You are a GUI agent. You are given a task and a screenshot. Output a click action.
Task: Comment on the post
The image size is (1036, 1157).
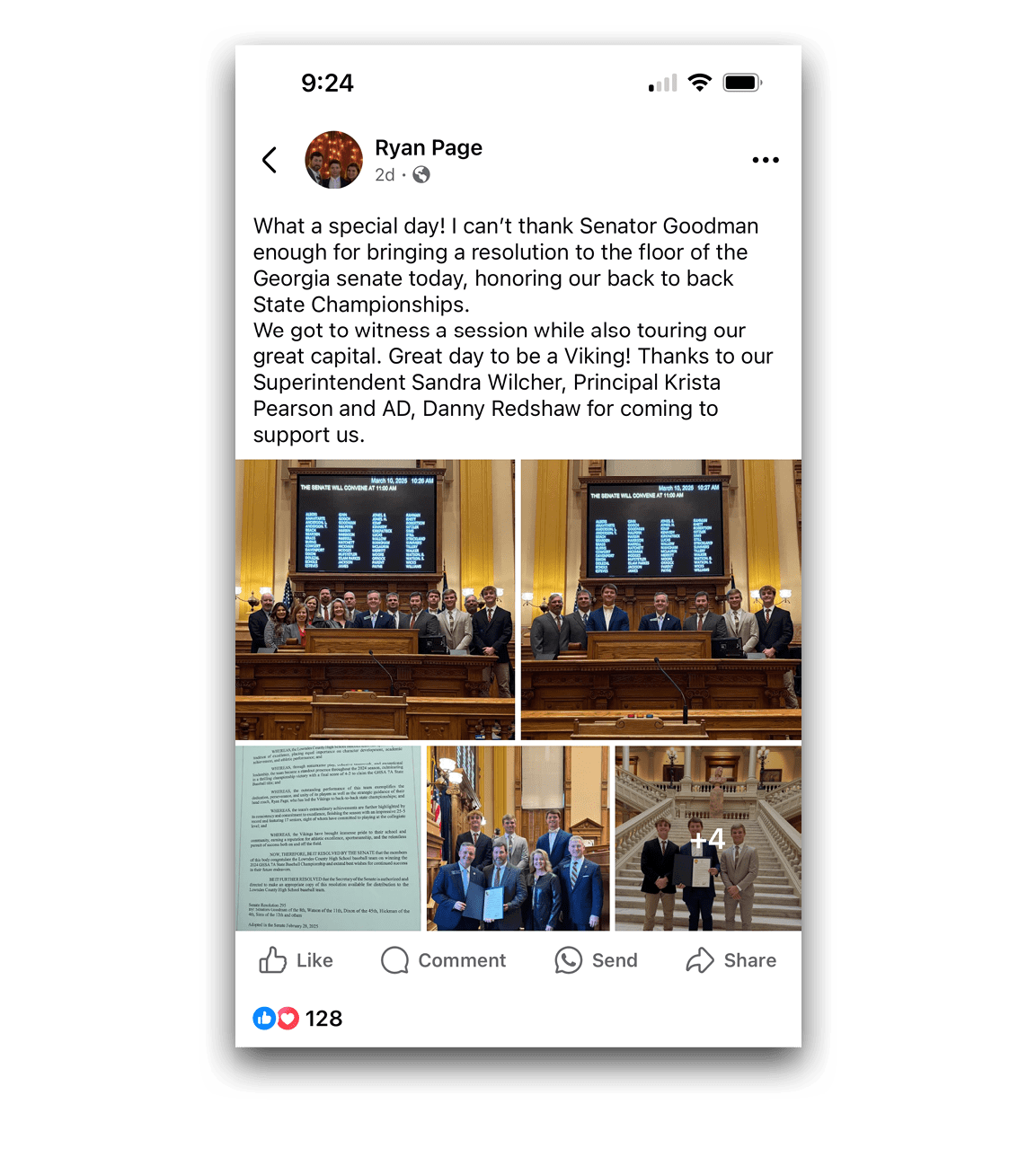pos(444,960)
